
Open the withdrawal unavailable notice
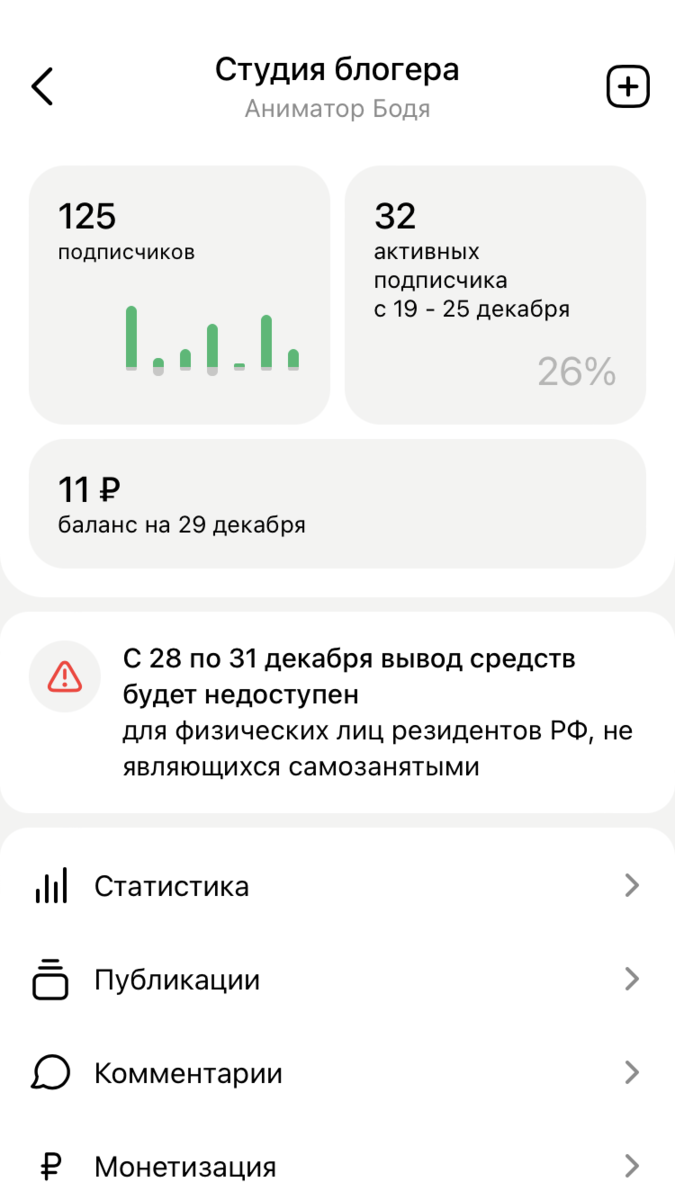tap(337, 712)
